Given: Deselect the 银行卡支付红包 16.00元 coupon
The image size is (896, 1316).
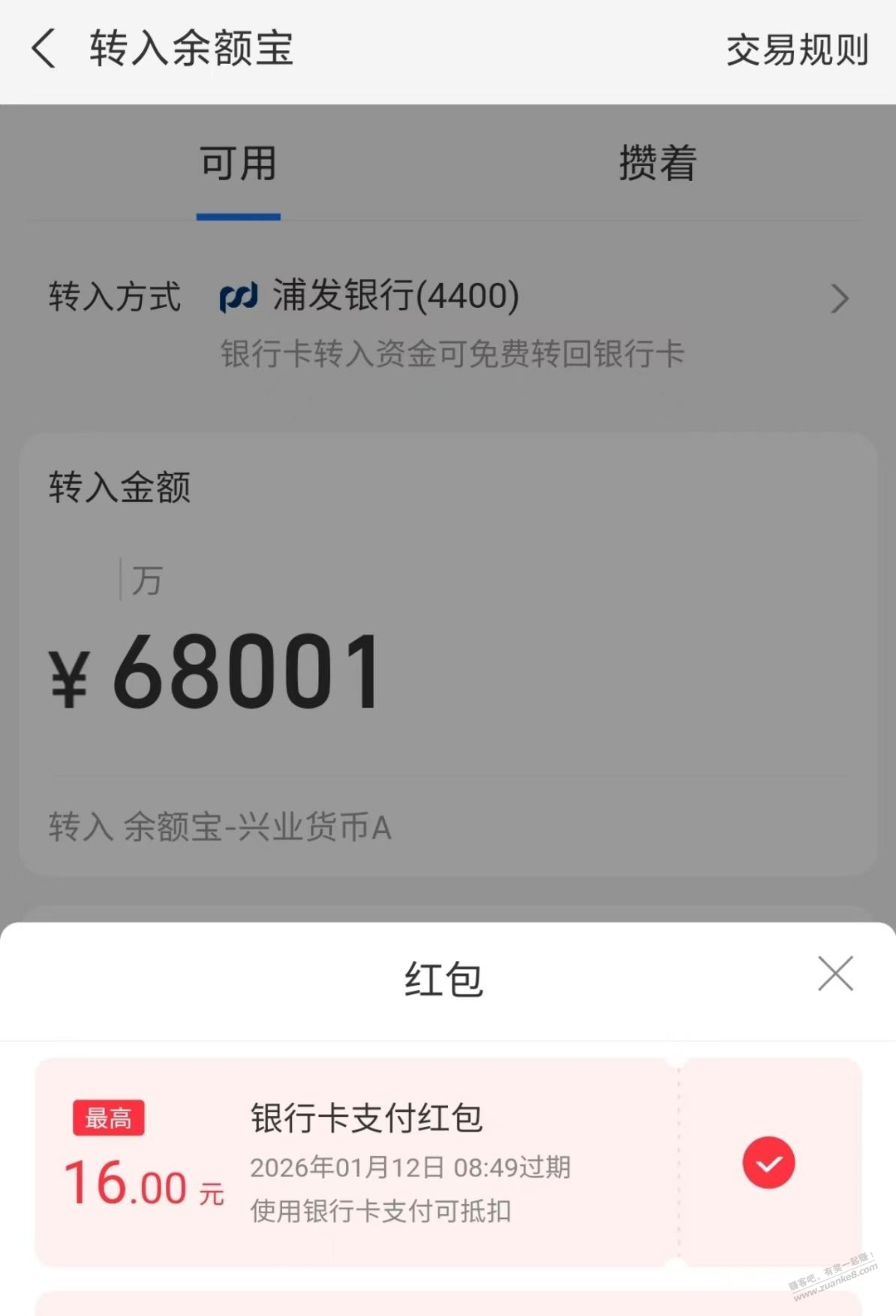Looking at the screenshot, I should tap(768, 1163).
